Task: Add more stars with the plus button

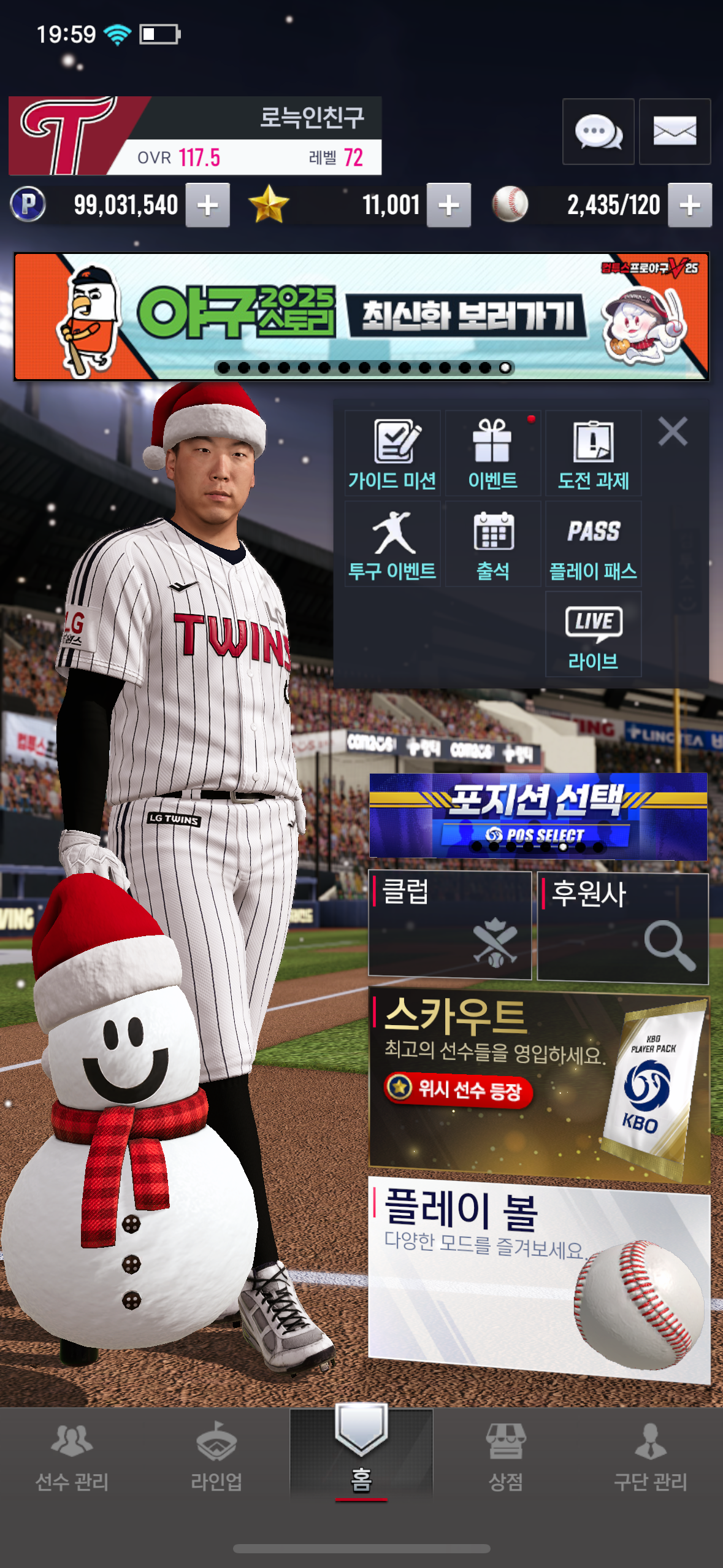Action: tap(449, 206)
